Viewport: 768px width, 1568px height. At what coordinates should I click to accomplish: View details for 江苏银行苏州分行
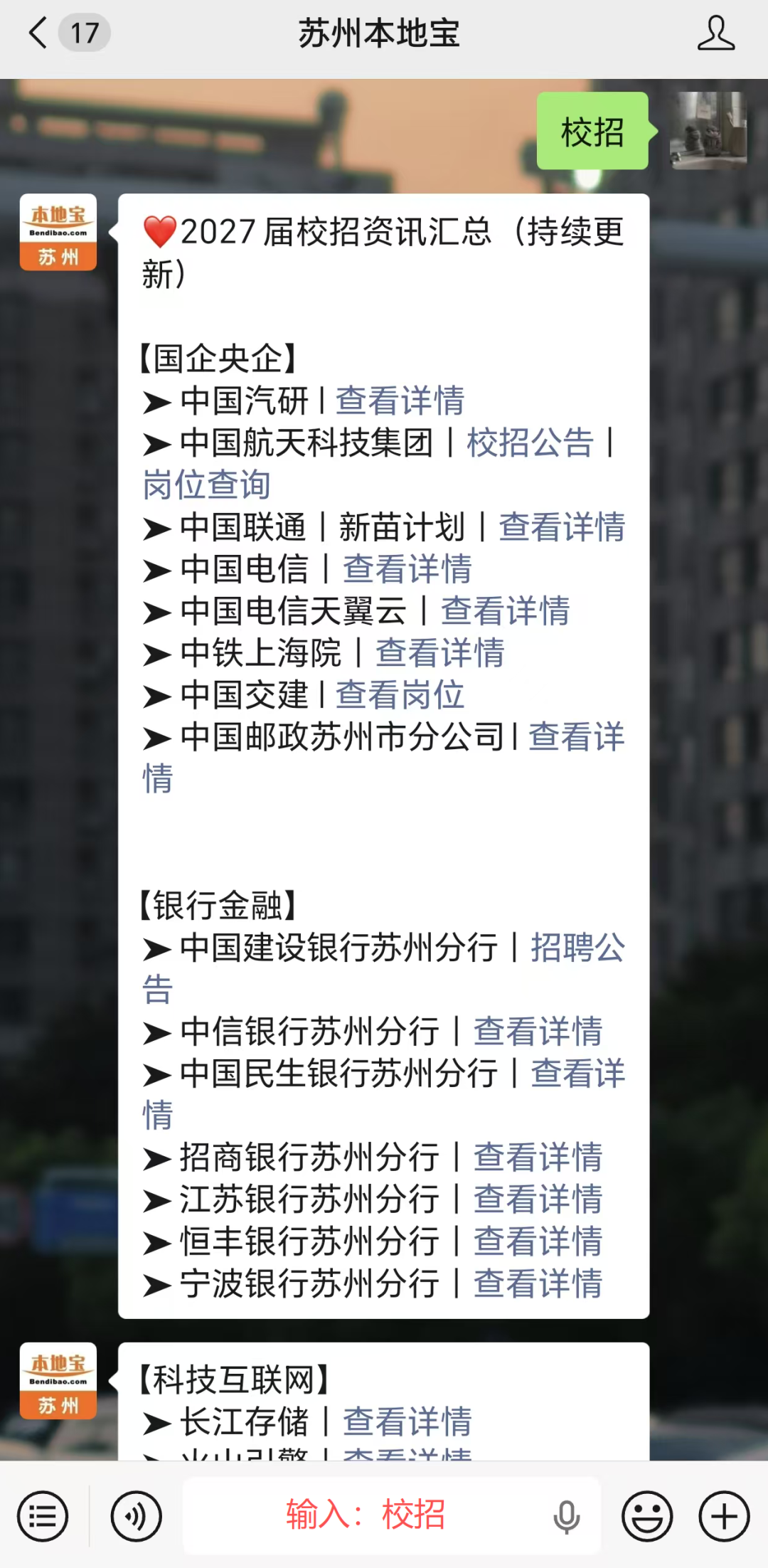[x=538, y=1199]
